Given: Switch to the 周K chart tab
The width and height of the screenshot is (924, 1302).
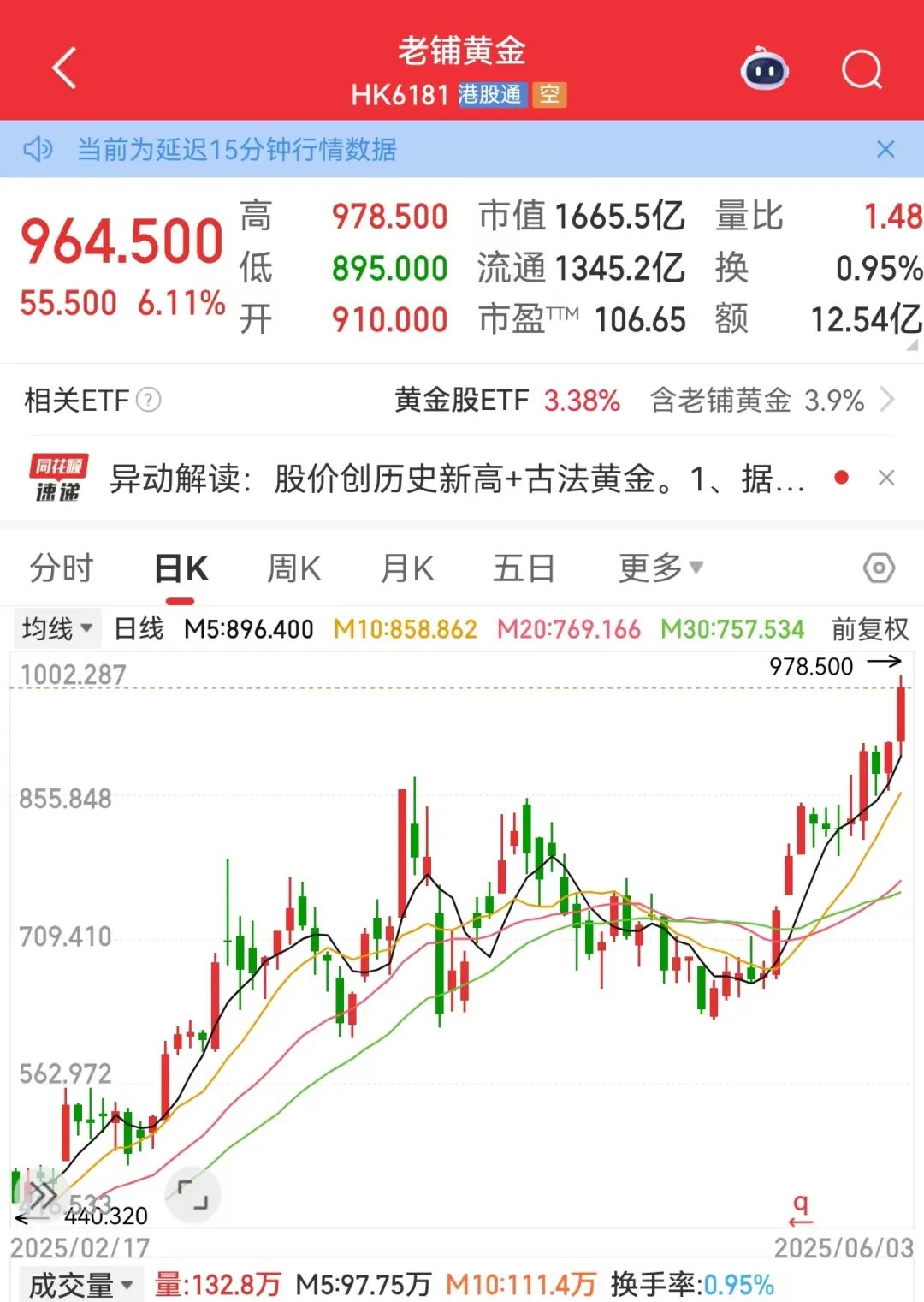Looking at the screenshot, I should (x=293, y=568).
